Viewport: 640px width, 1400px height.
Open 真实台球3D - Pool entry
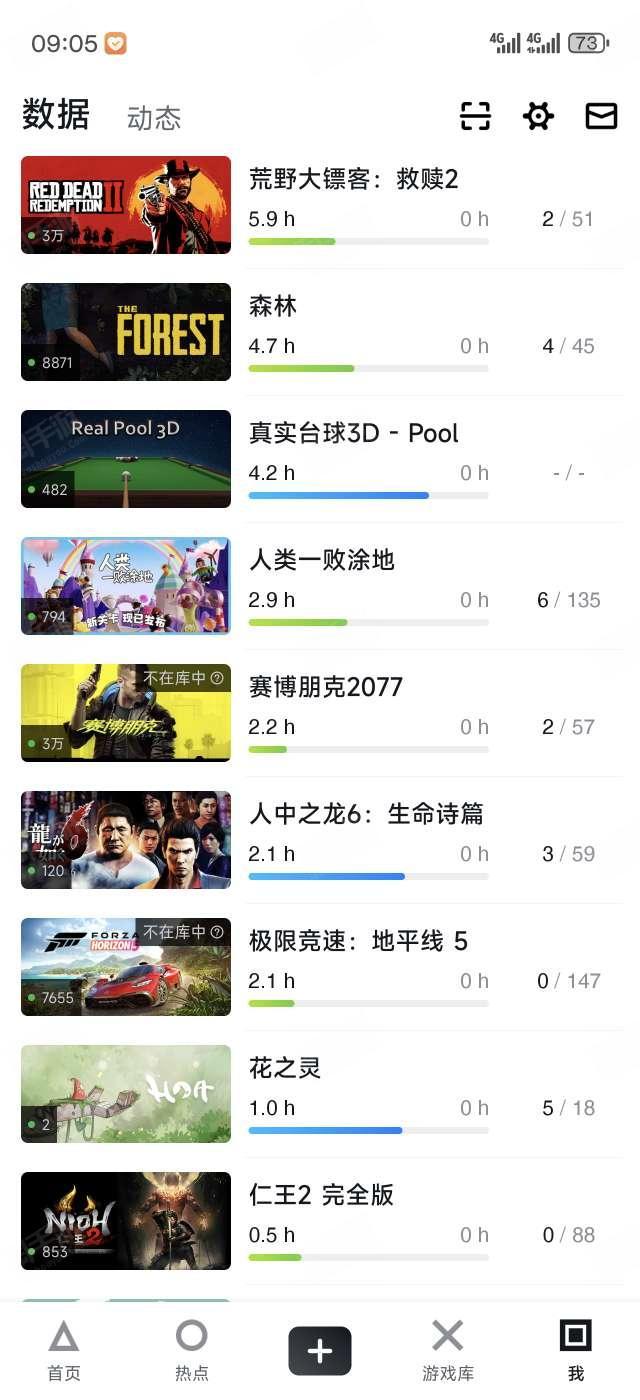click(x=320, y=459)
